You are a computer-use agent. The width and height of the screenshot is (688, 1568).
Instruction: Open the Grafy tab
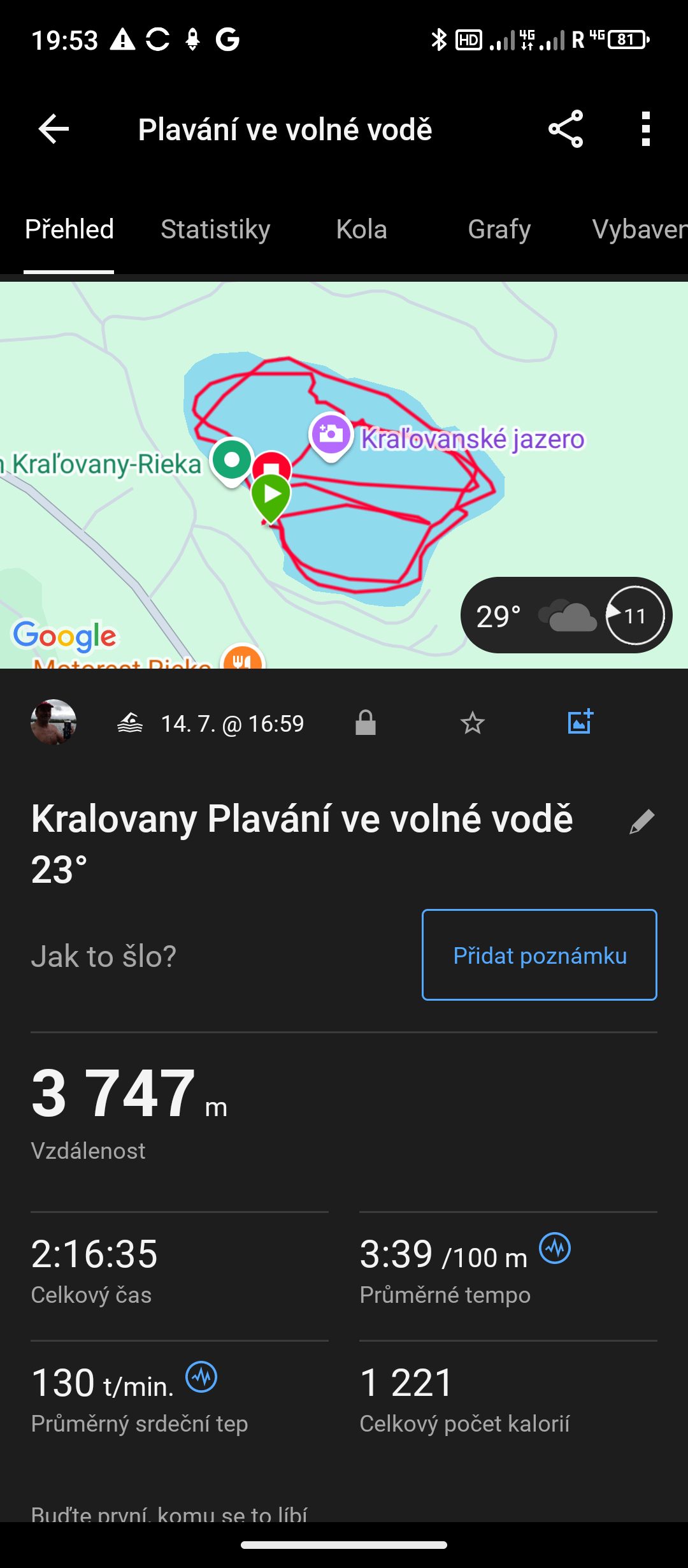click(499, 229)
